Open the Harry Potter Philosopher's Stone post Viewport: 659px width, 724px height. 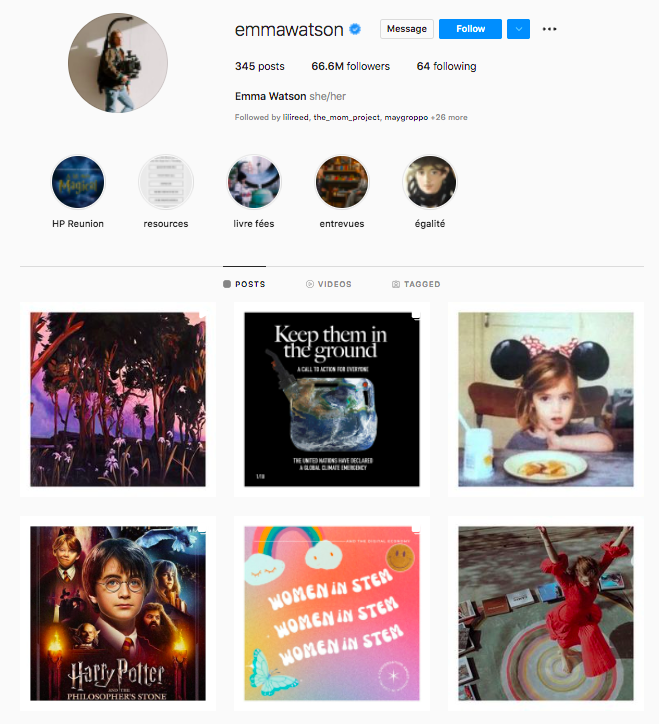coord(118,613)
